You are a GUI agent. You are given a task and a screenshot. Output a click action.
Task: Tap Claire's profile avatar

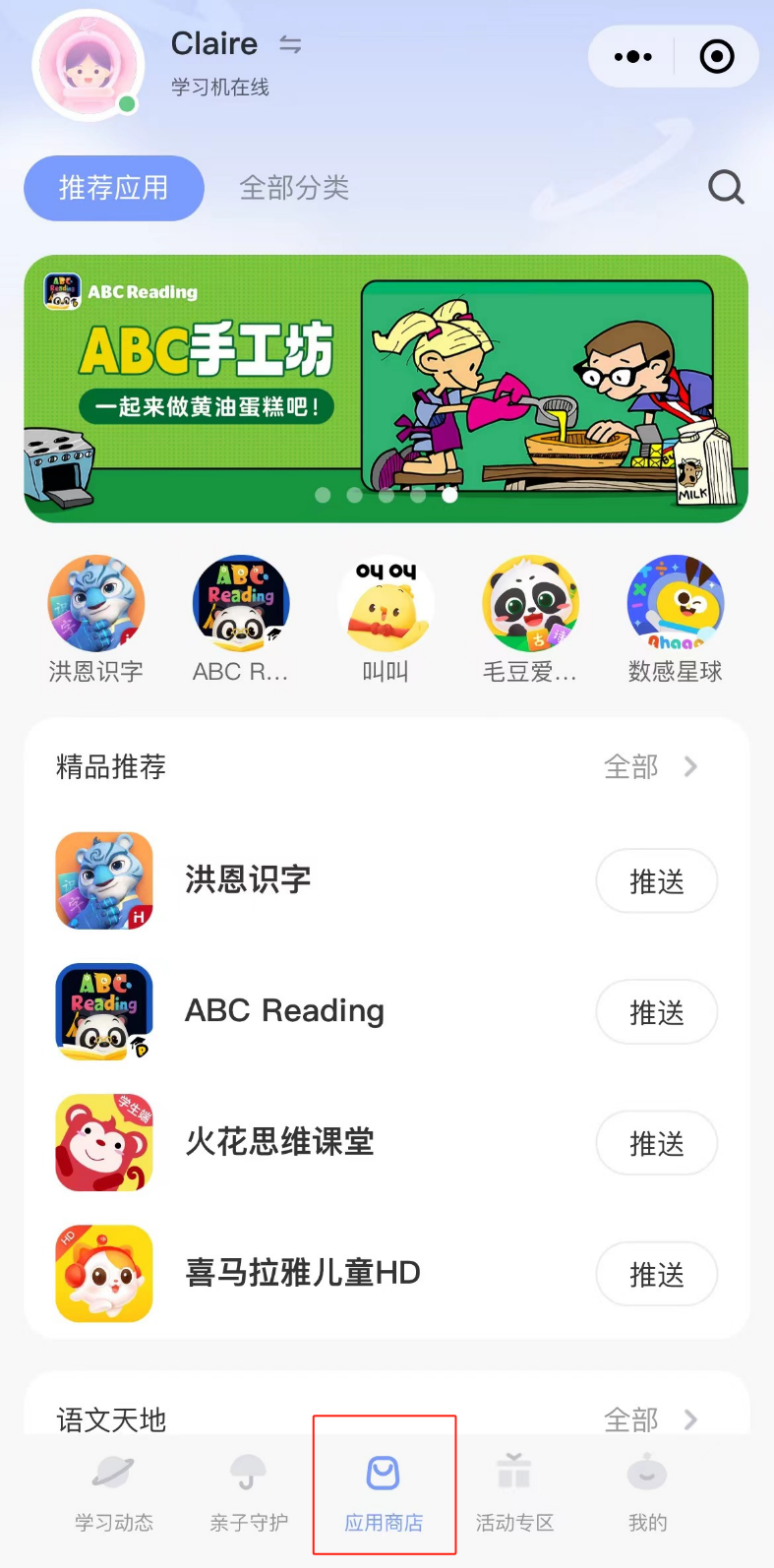(x=88, y=65)
